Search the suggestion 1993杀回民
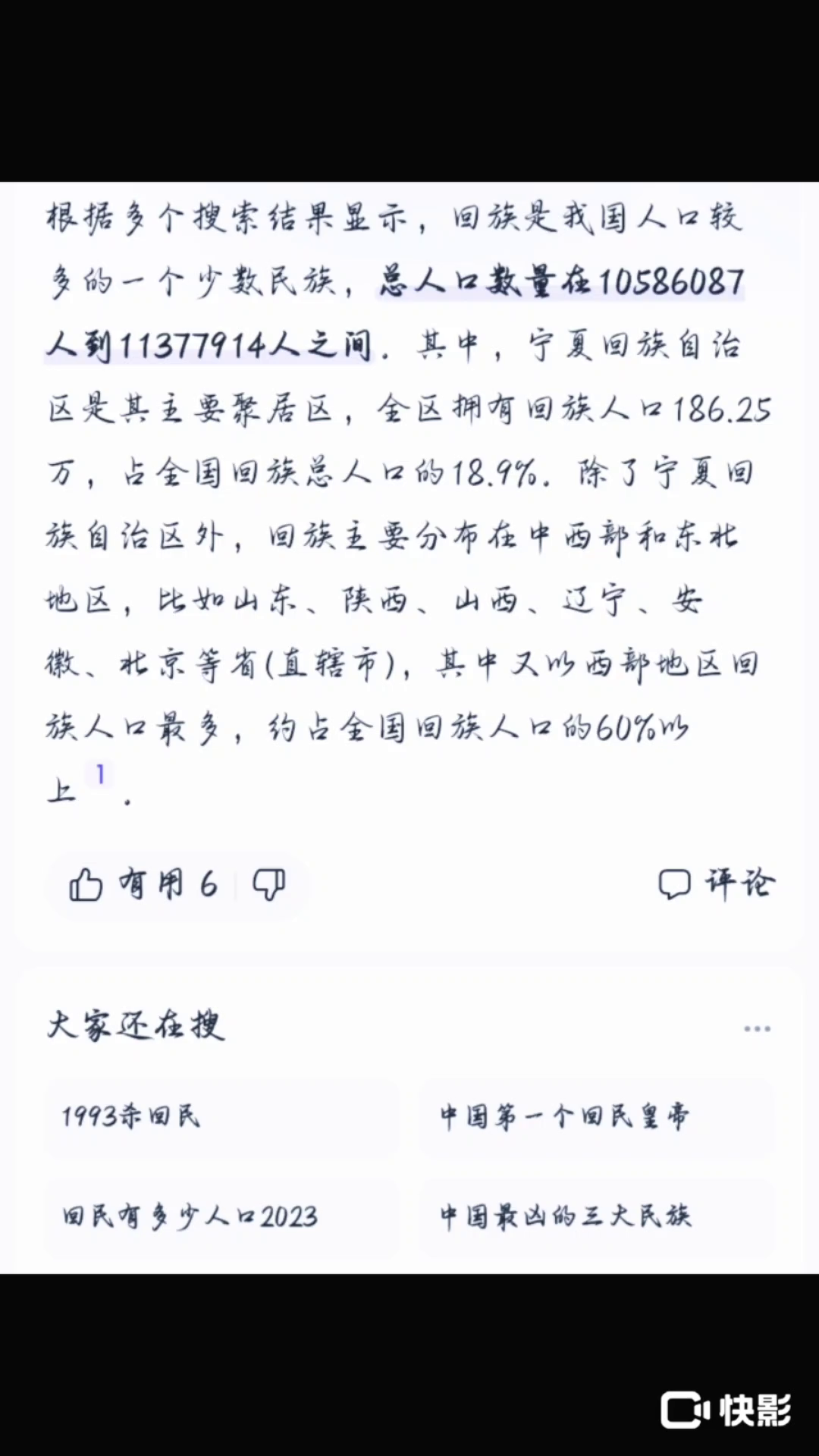819x1456 pixels. (x=221, y=1117)
